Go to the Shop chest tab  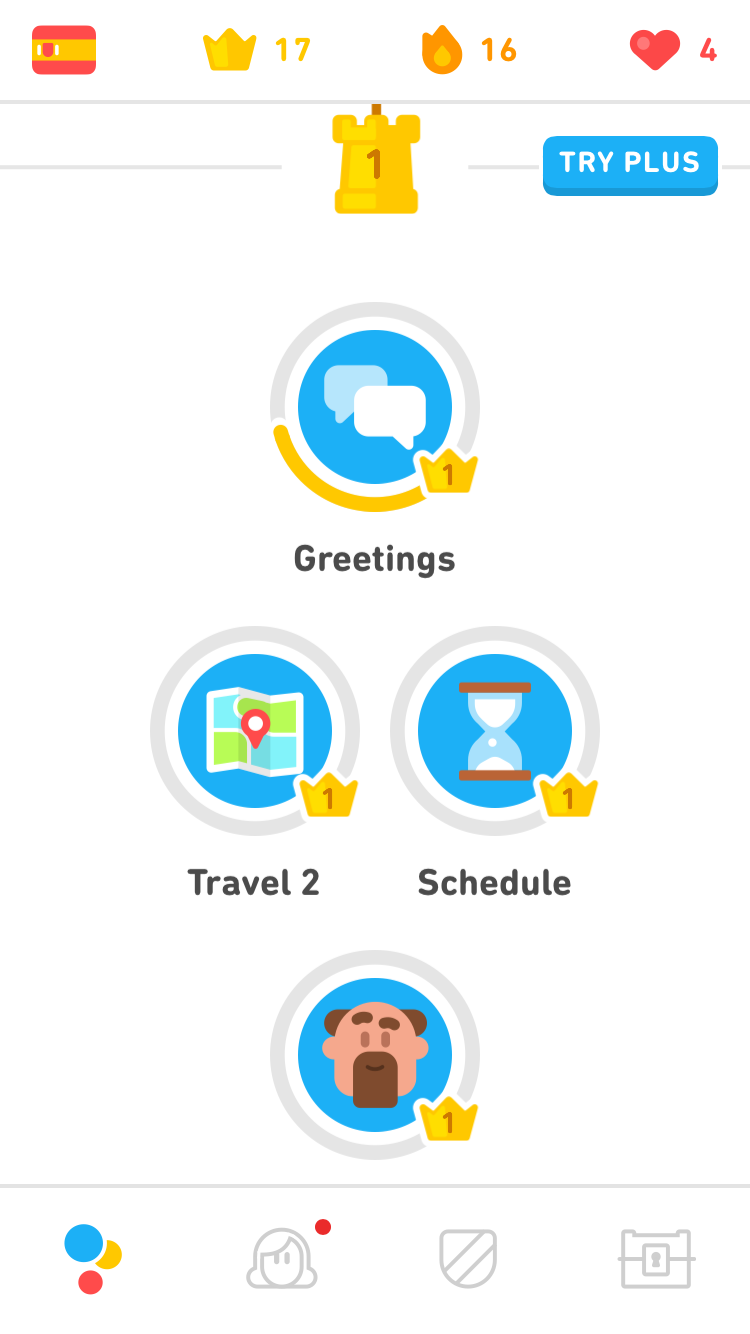656,1258
